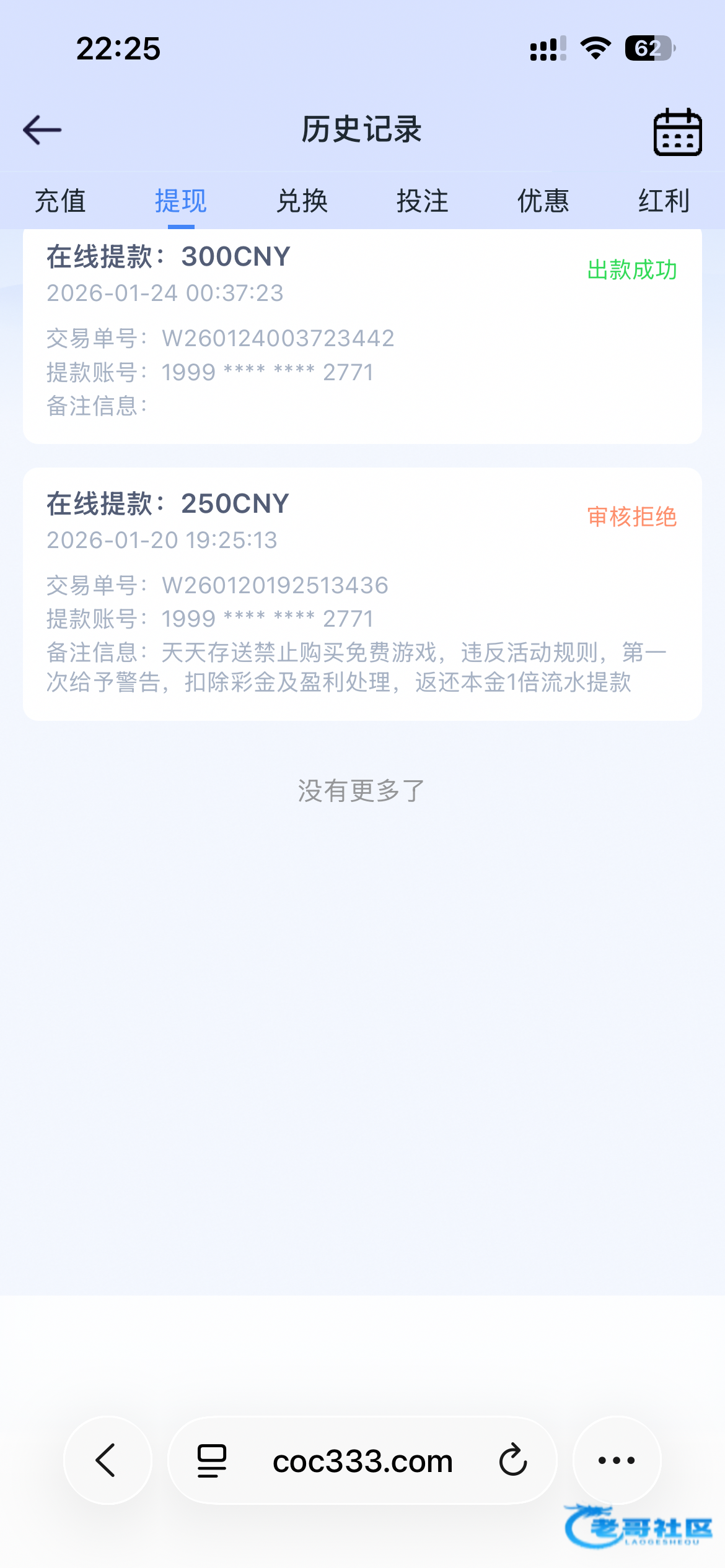Open the calendar date filter
The width and height of the screenshot is (725, 1568).
pyautogui.click(x=677, y=132)
